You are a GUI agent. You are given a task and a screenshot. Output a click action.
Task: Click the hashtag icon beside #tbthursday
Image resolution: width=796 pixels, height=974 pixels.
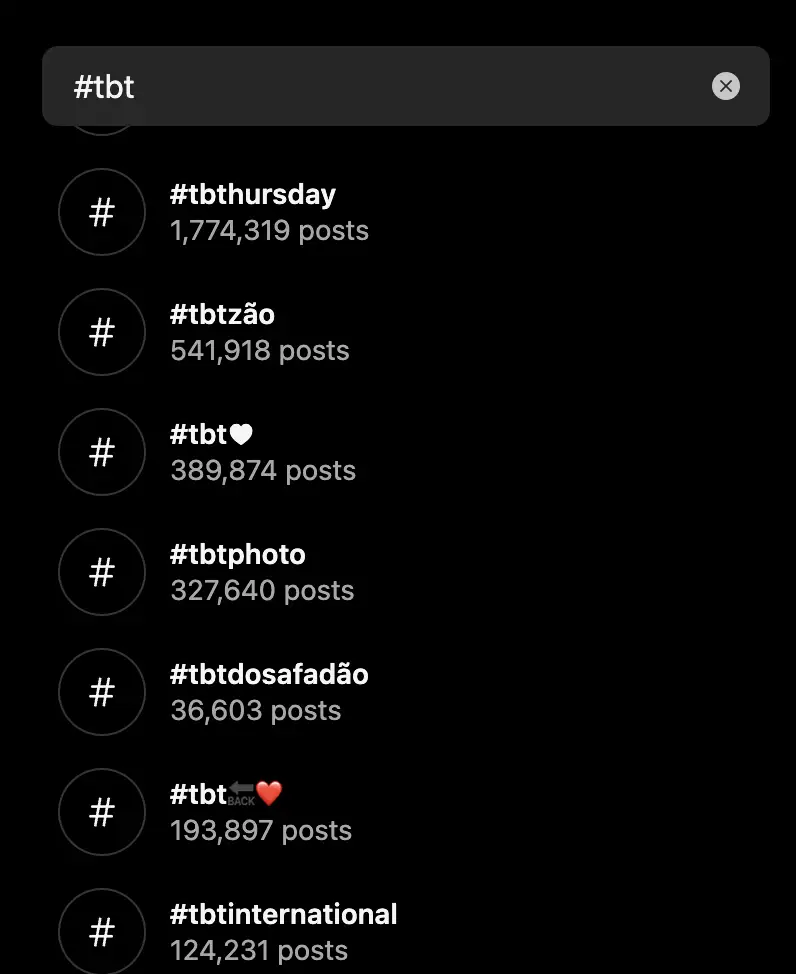pos(102,212)
